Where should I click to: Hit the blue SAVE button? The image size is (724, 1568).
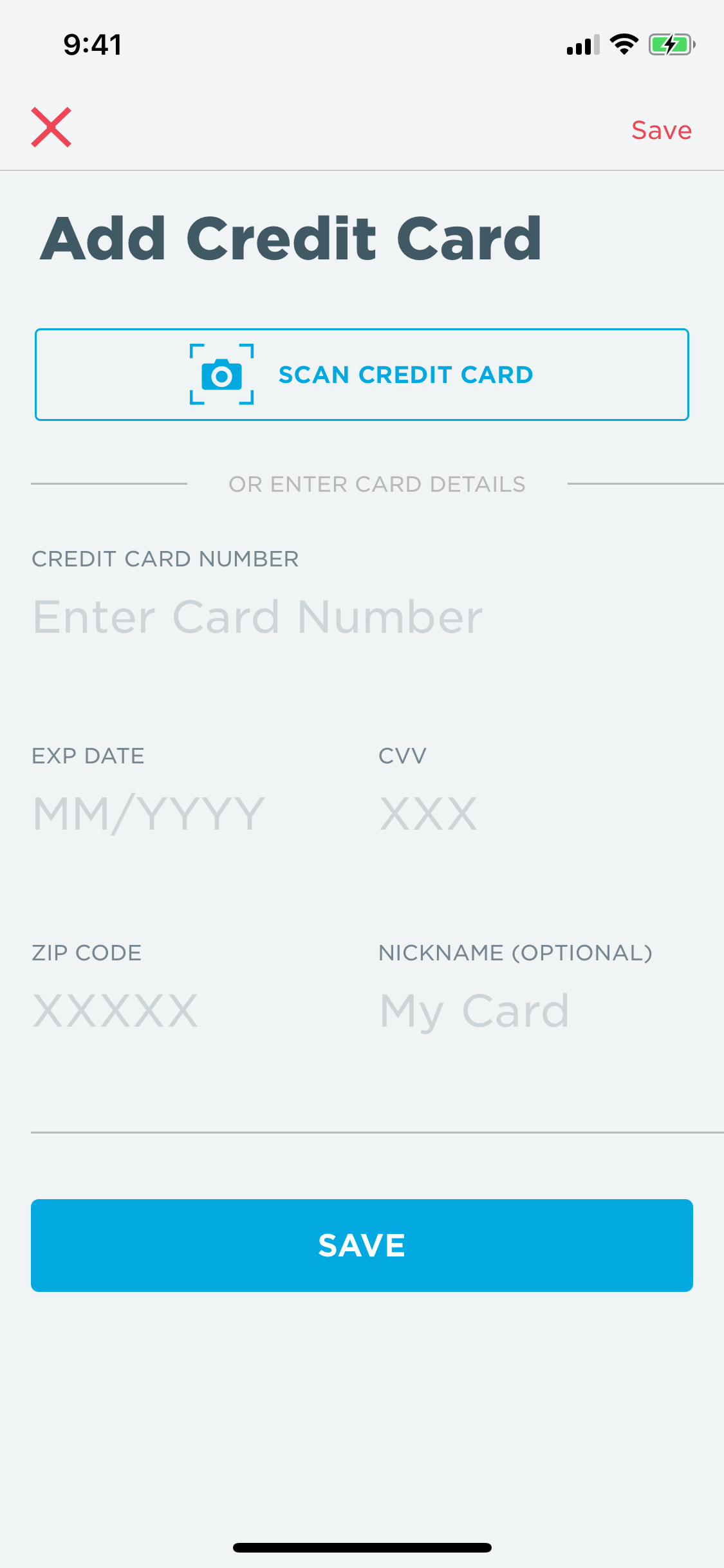pos(362,1246)
